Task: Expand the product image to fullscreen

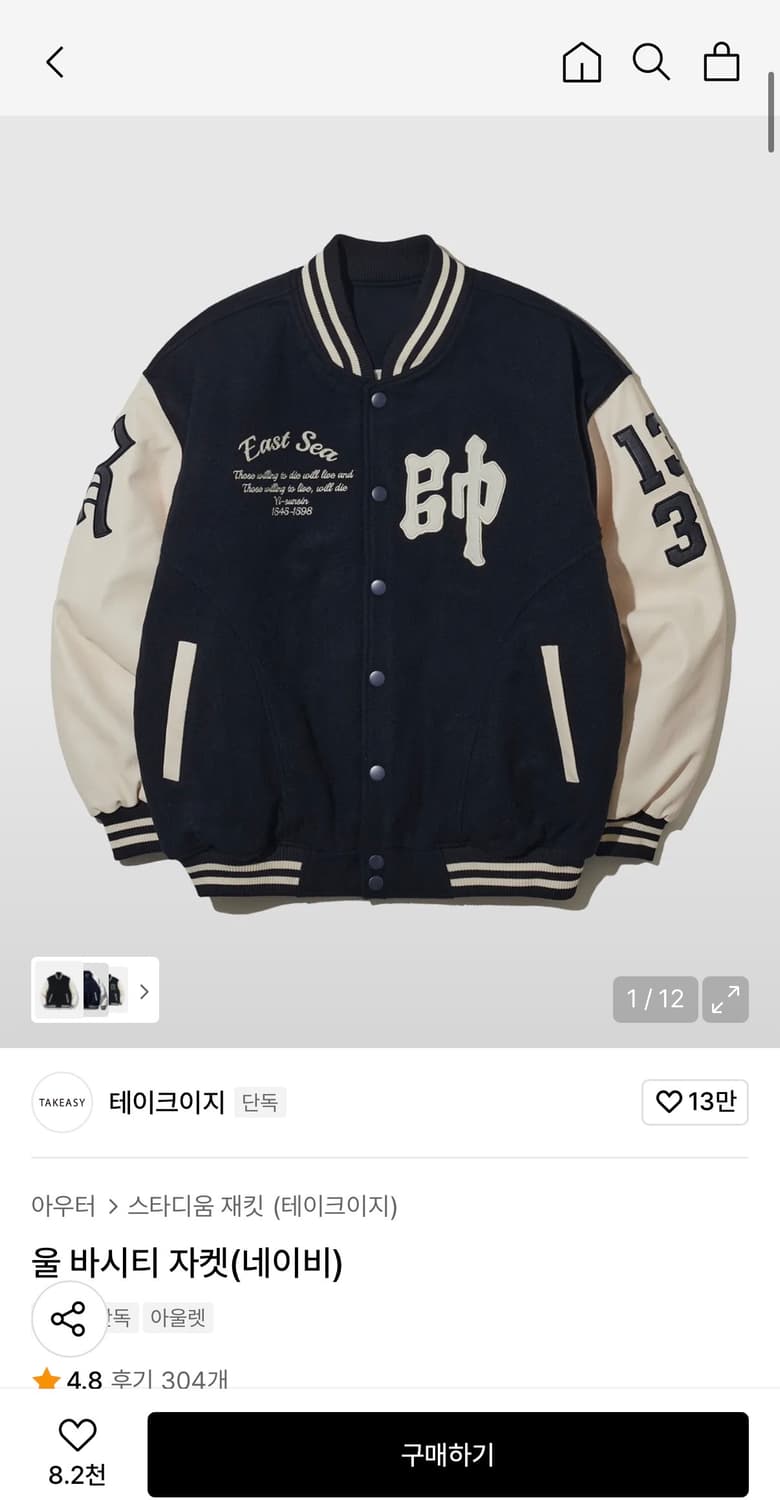Action: click(x=726, y=999)
